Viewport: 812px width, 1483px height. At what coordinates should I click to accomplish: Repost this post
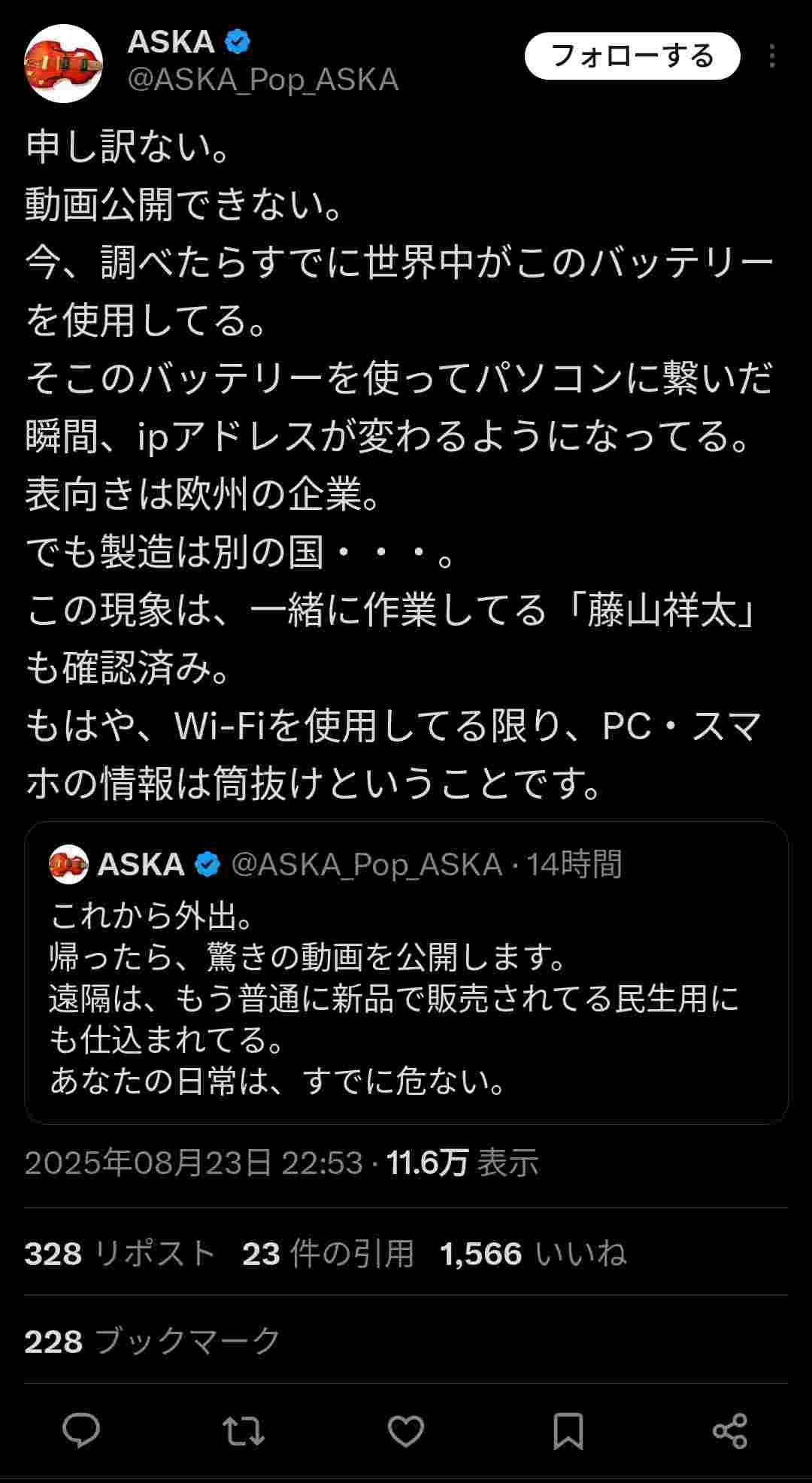(244, 1430)
